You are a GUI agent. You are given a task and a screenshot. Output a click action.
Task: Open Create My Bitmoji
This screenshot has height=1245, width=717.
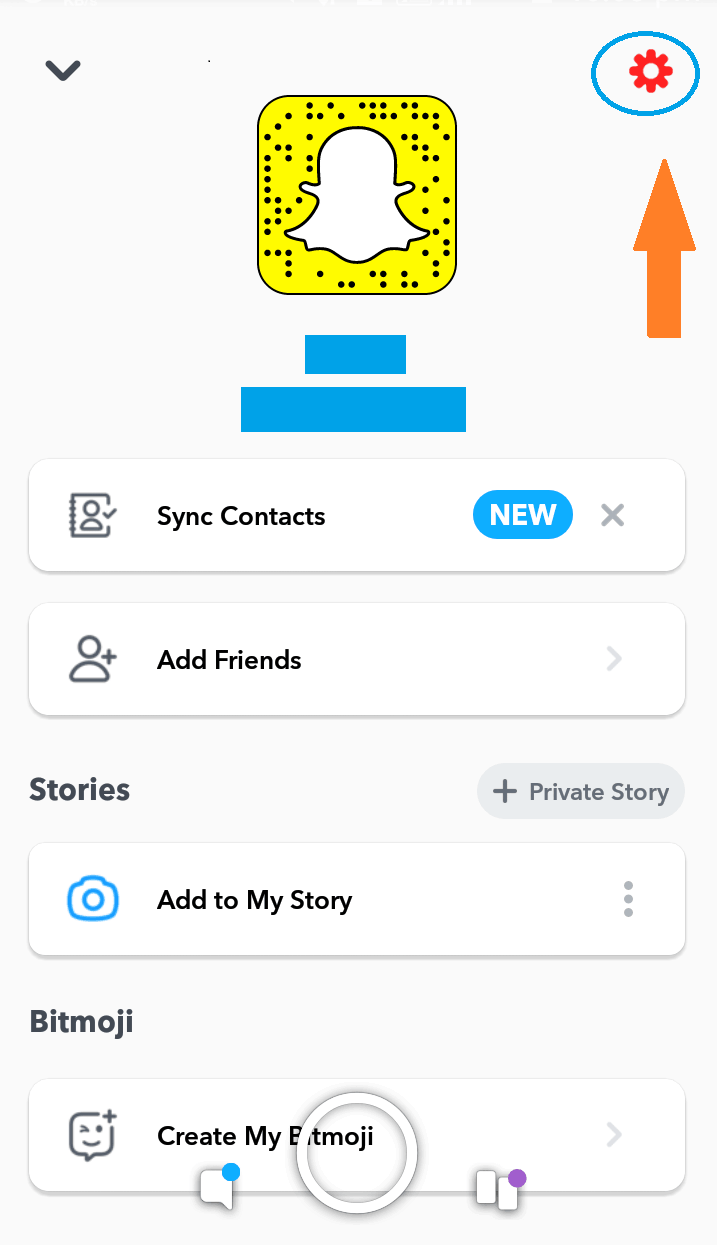357,1136
